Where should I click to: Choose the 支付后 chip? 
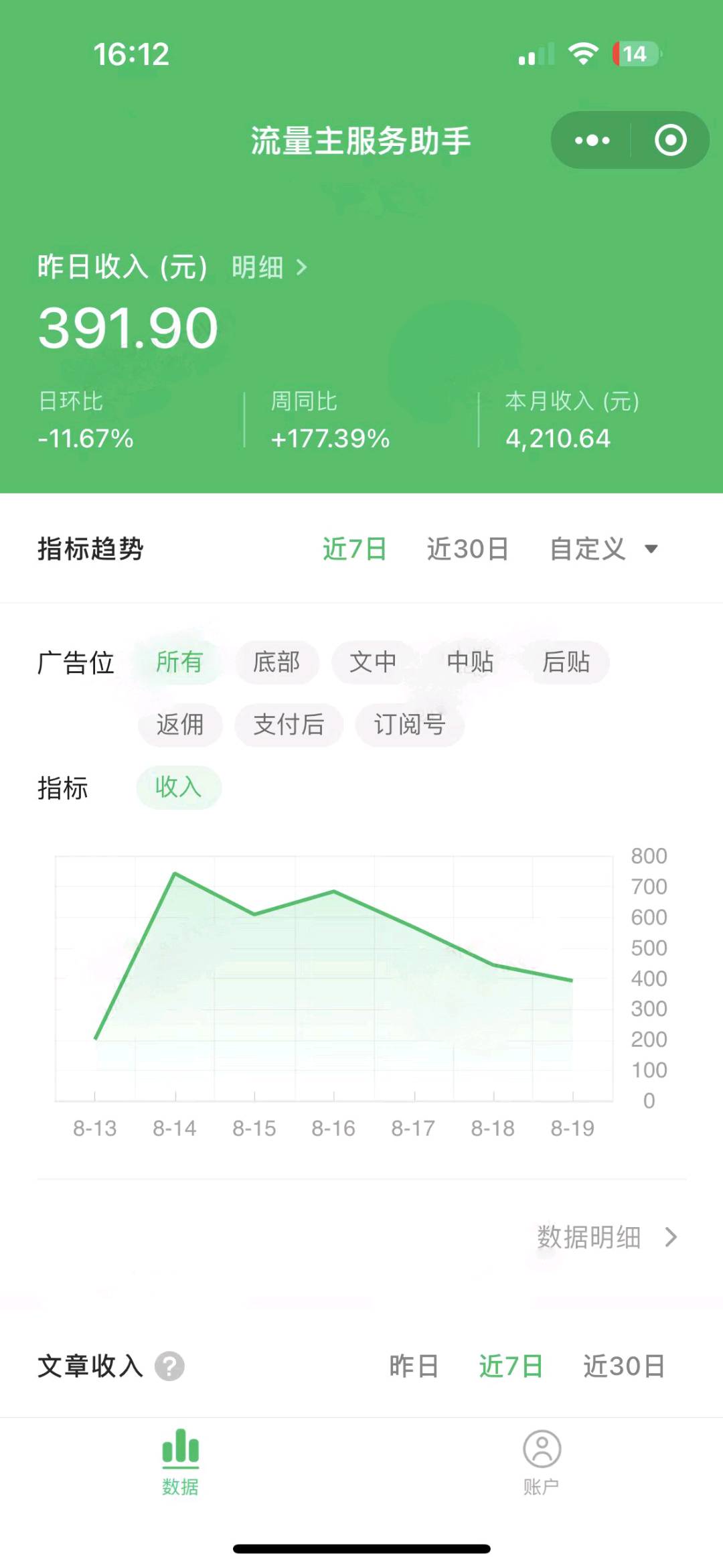point(289,724)
